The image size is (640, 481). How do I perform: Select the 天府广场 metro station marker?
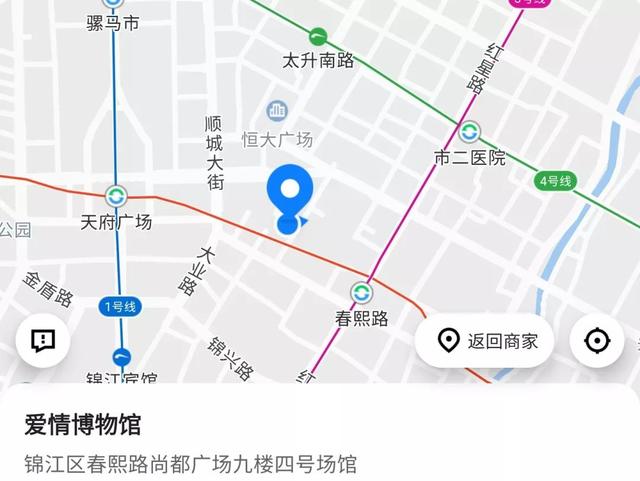(x=116, y=196)
